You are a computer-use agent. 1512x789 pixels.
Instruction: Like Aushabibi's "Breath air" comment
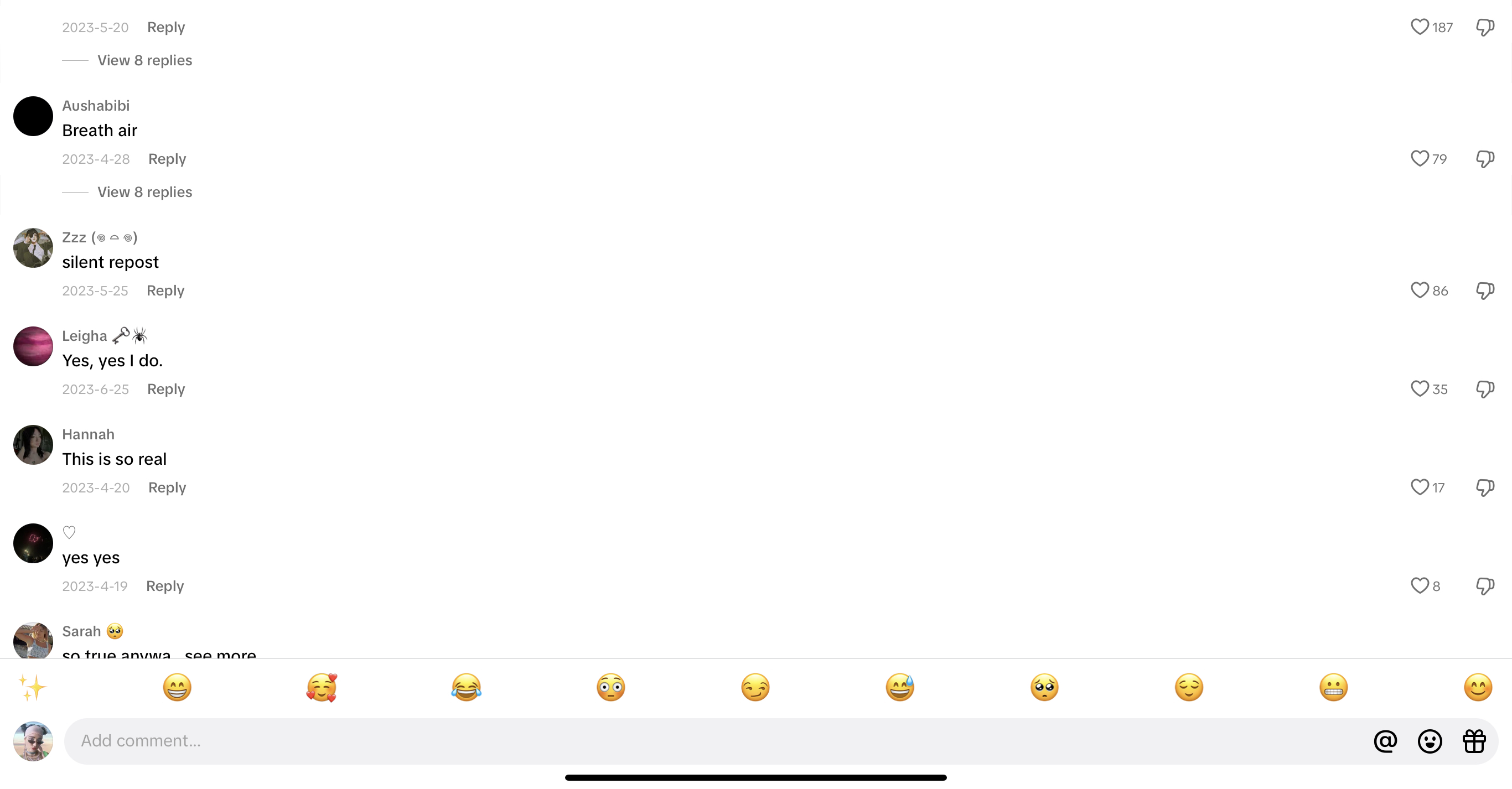tap(1419, 159)
